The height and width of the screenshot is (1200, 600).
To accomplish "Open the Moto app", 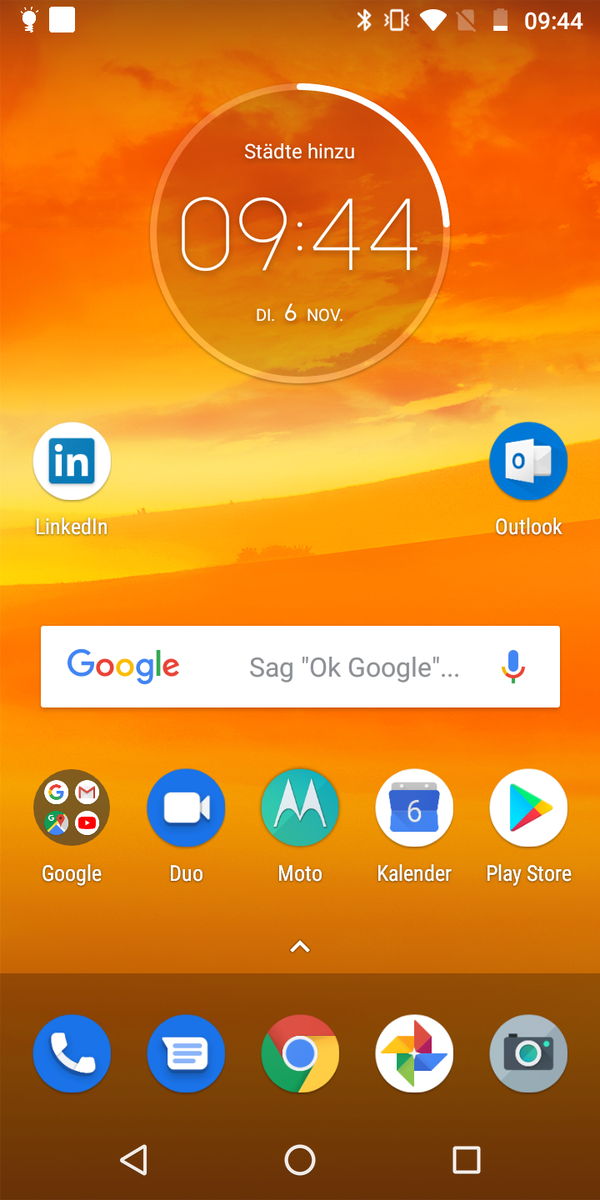I will tap(300, 808).
